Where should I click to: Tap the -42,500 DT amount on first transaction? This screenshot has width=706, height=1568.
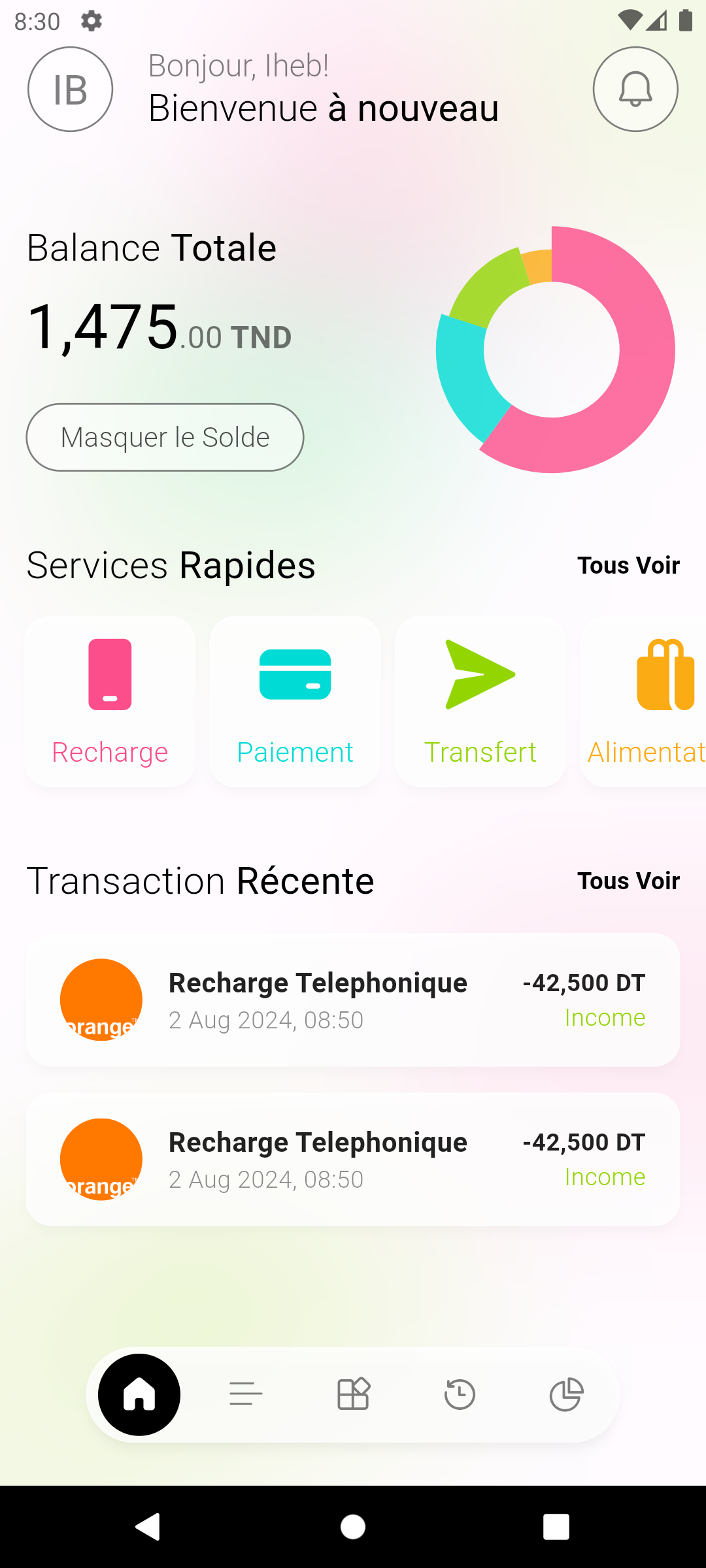coord(582,981)
